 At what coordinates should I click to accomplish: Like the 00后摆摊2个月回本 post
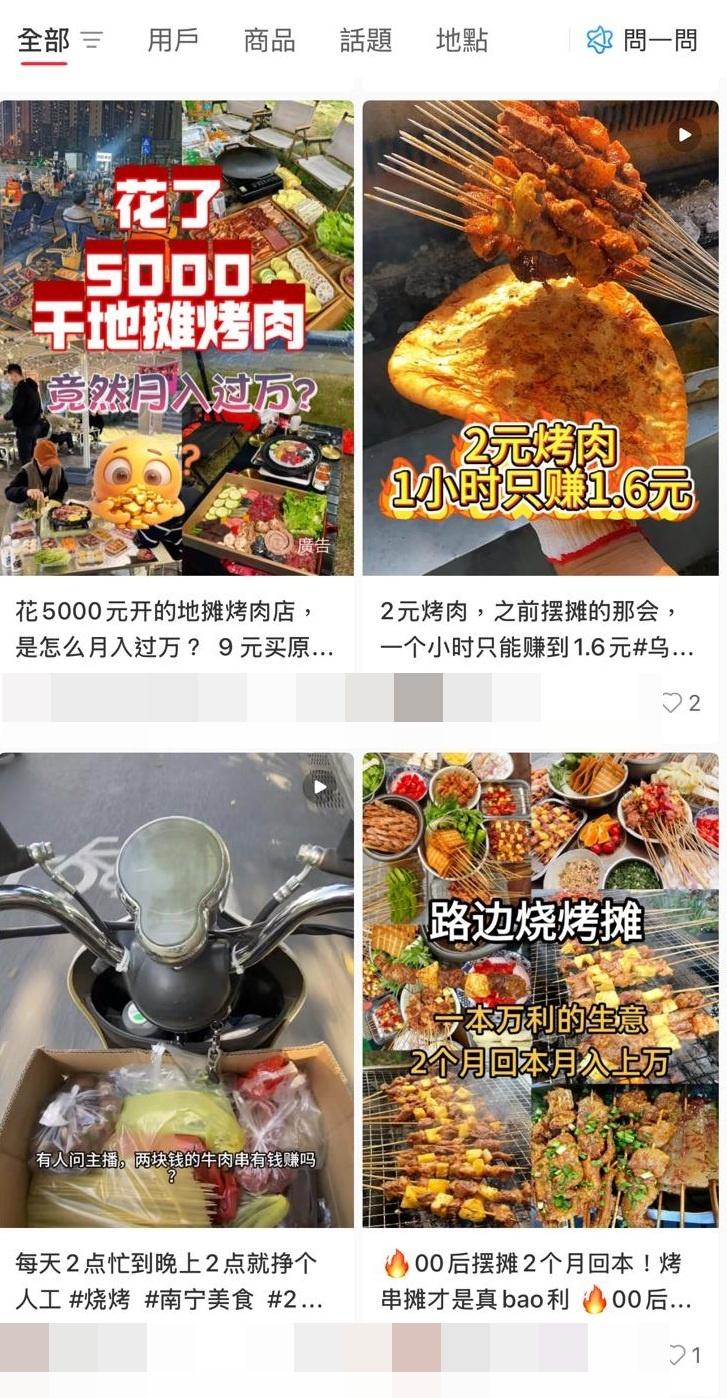click(676, 1355)
